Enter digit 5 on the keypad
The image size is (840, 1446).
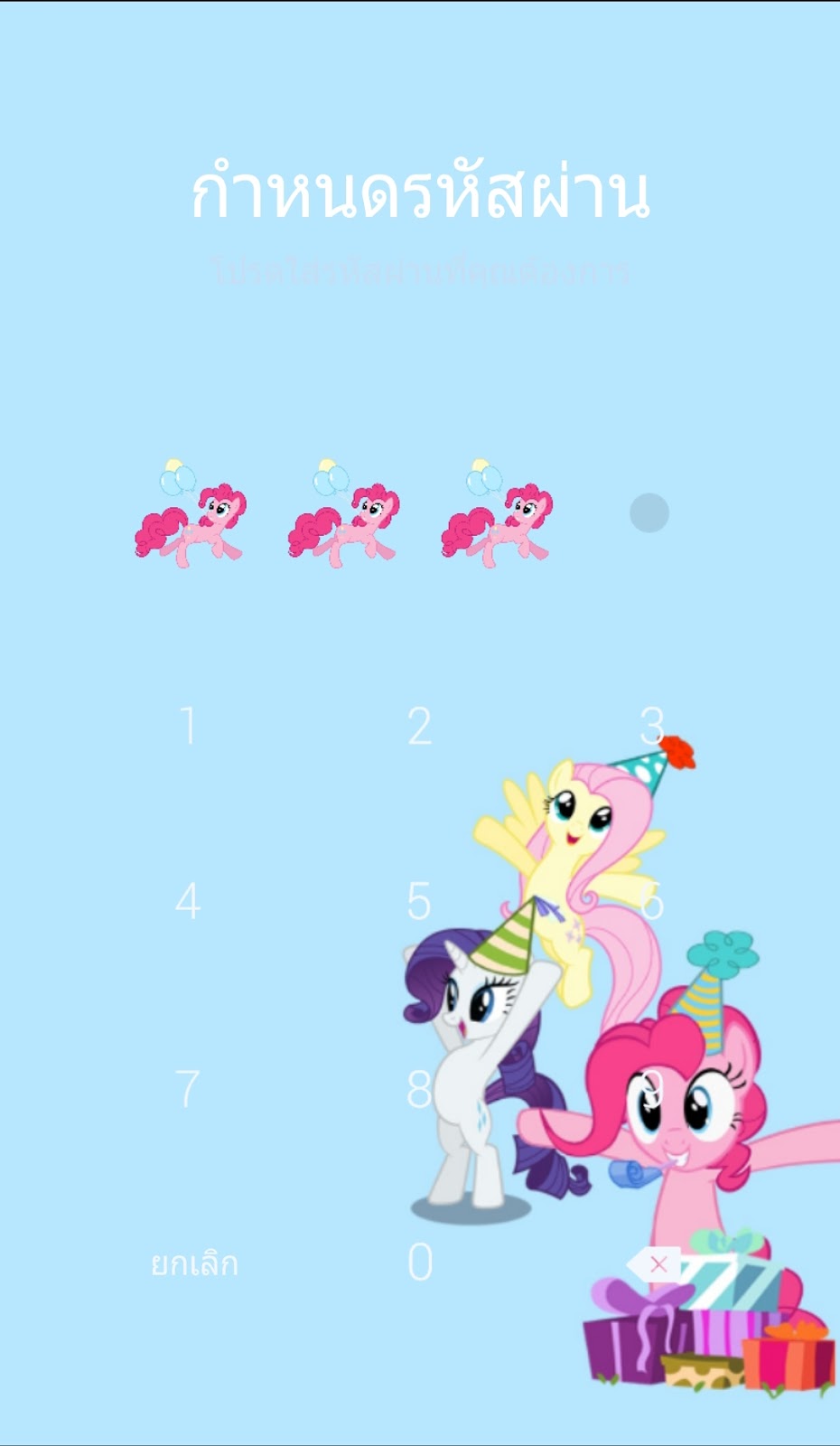click(x=419, y=901)
